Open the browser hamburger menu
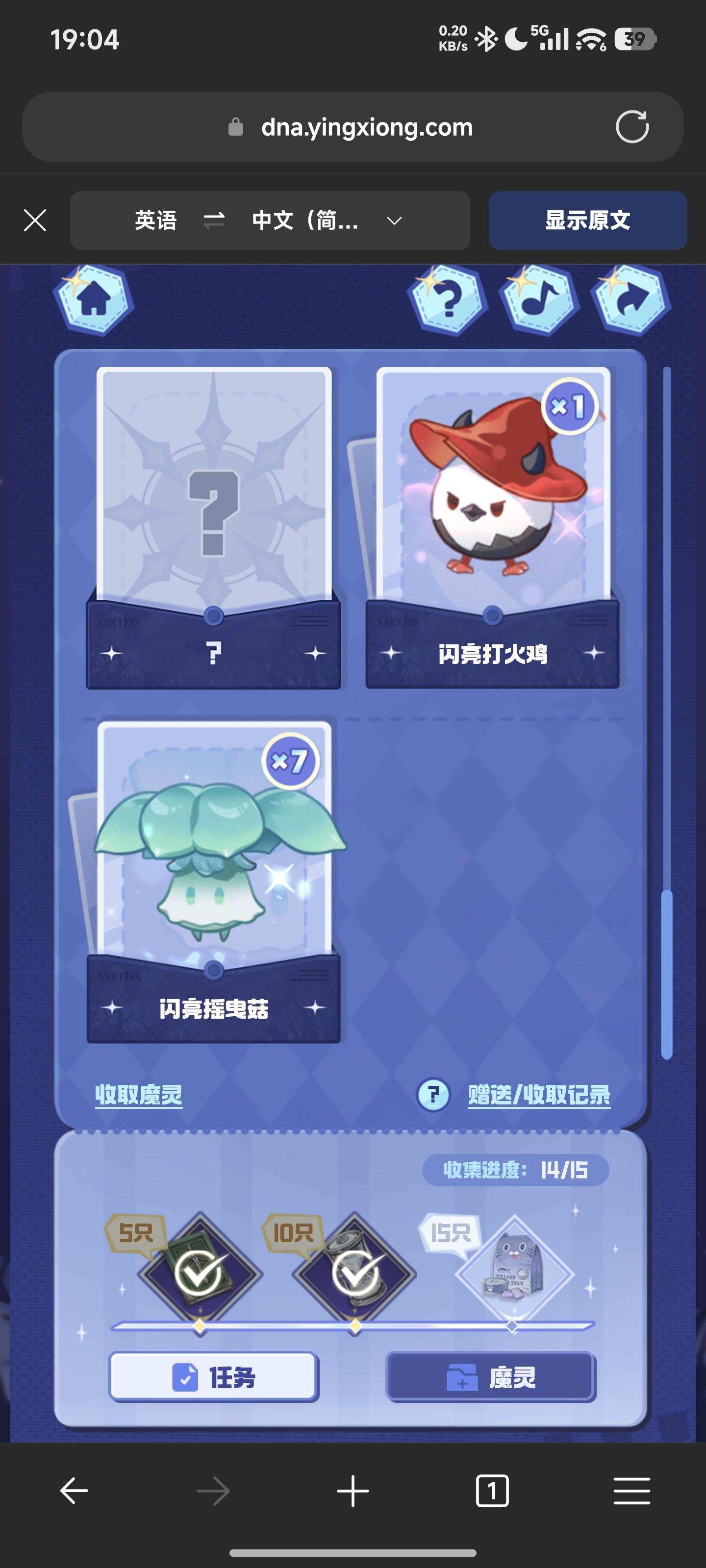The width and height of the screenshot is (706, 1568). (631, 1491)
